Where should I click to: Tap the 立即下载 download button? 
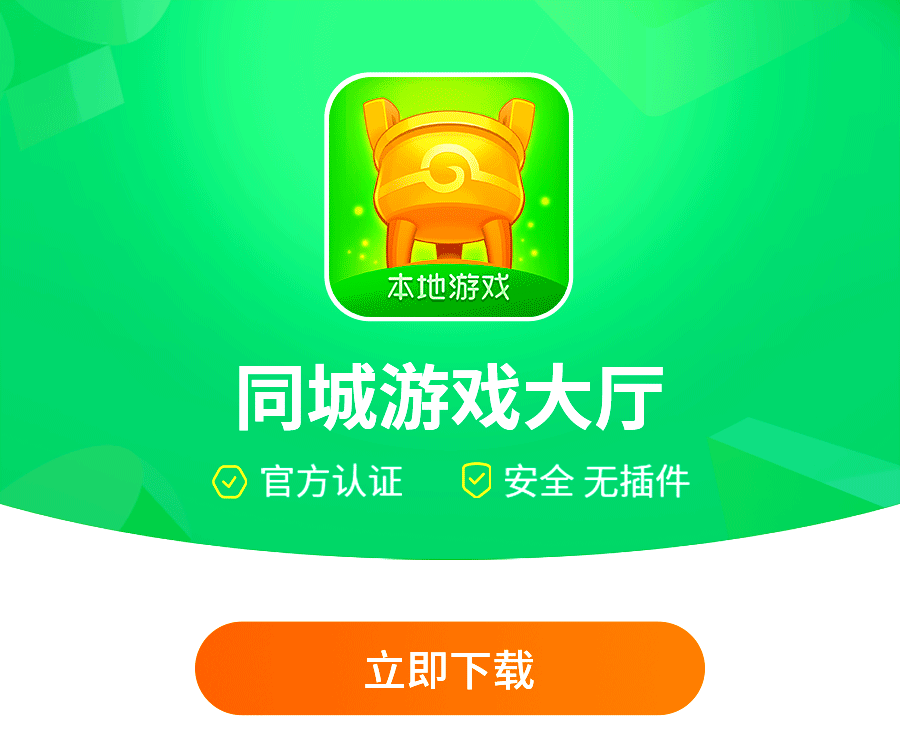[450, 669]
